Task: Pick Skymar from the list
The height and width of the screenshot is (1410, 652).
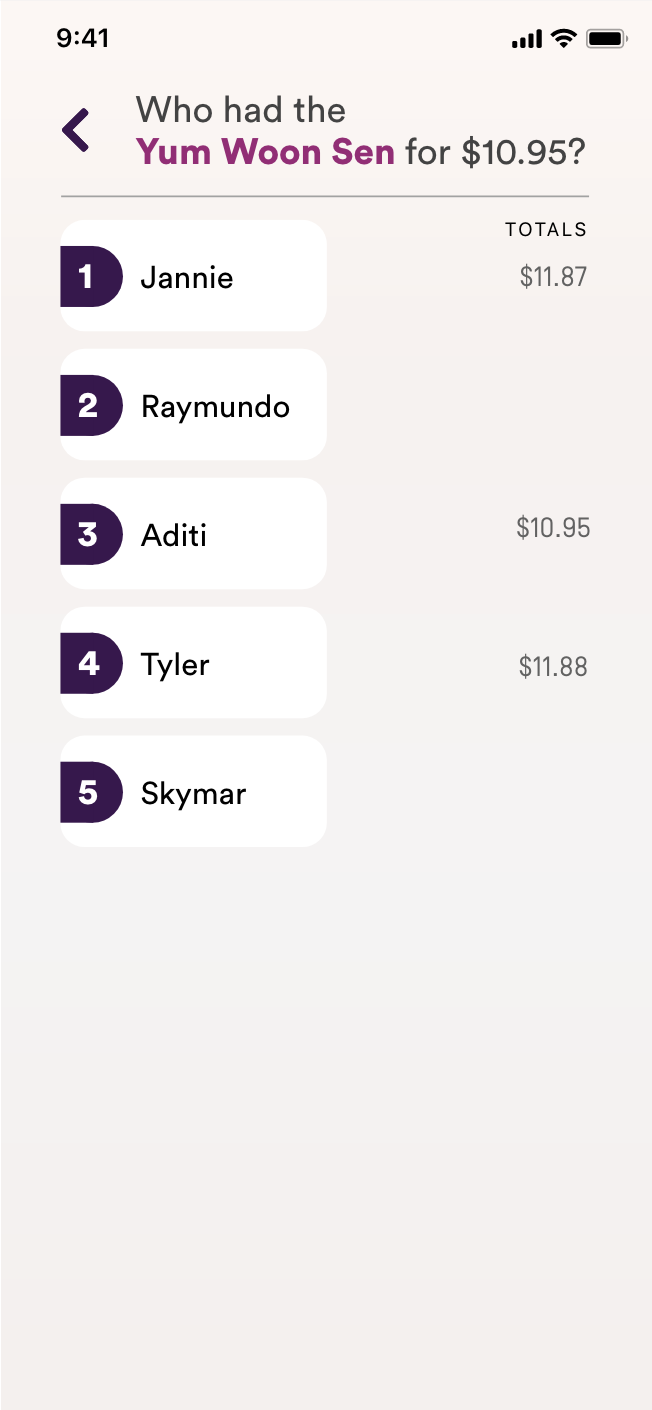Action: [x=193, y=792]
